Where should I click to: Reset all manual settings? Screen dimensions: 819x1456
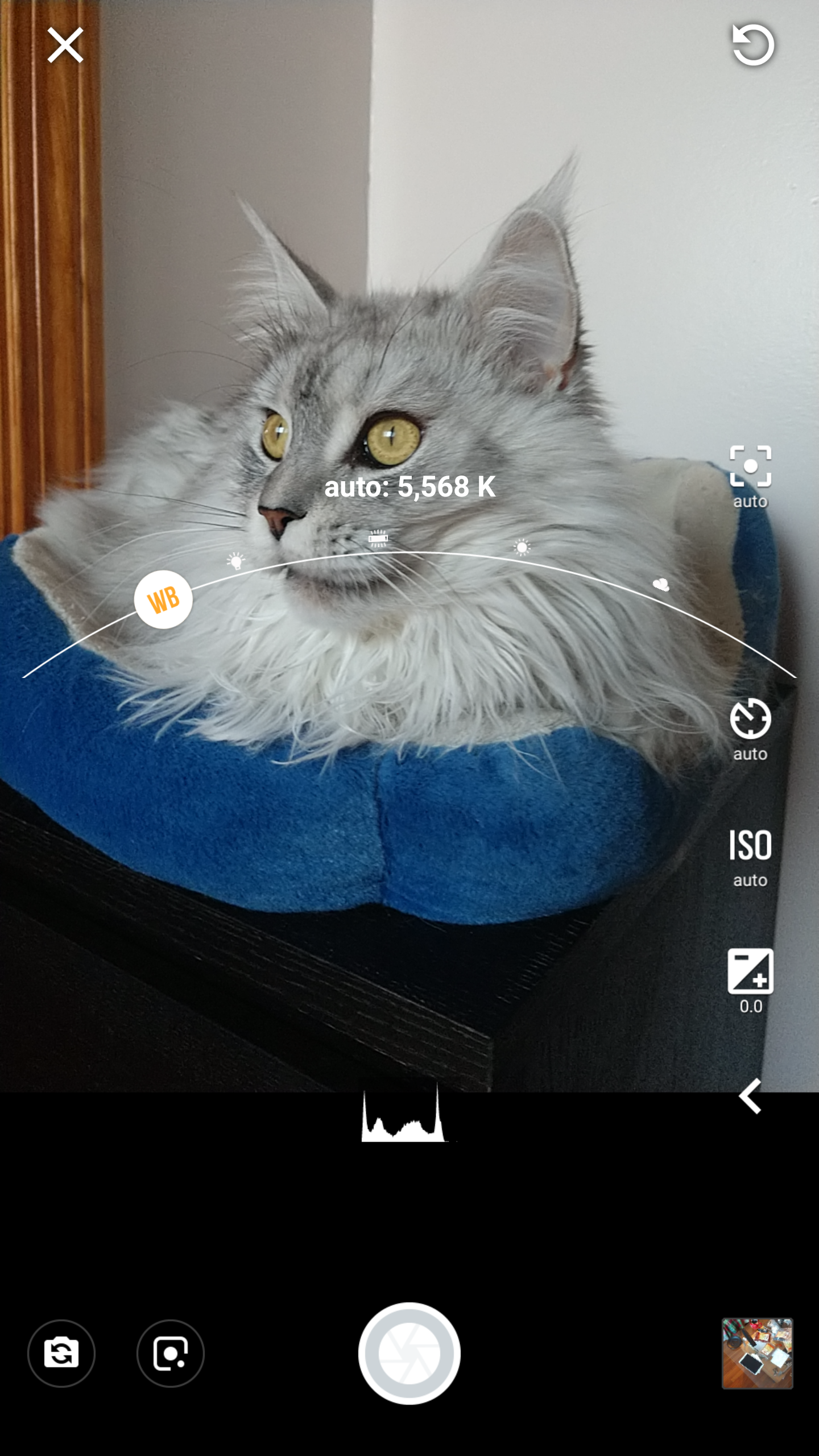(x=753, y=44)
